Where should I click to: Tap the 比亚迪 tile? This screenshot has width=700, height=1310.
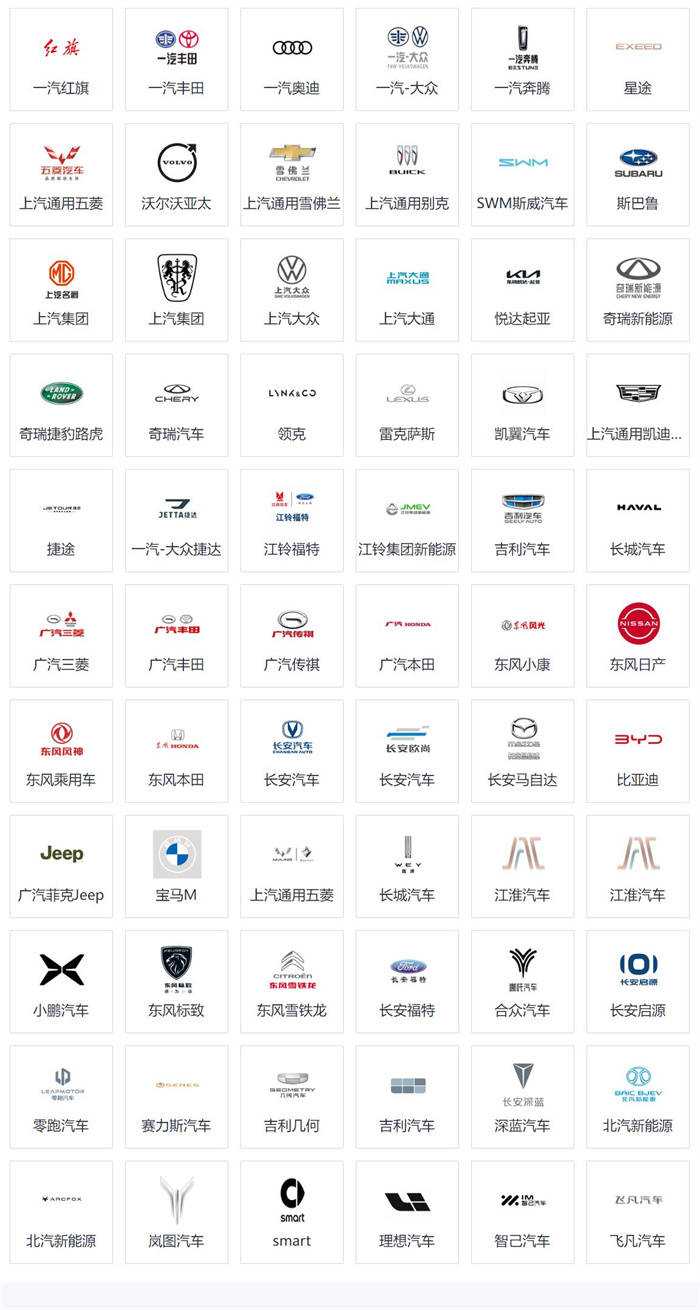click(638, 751)
